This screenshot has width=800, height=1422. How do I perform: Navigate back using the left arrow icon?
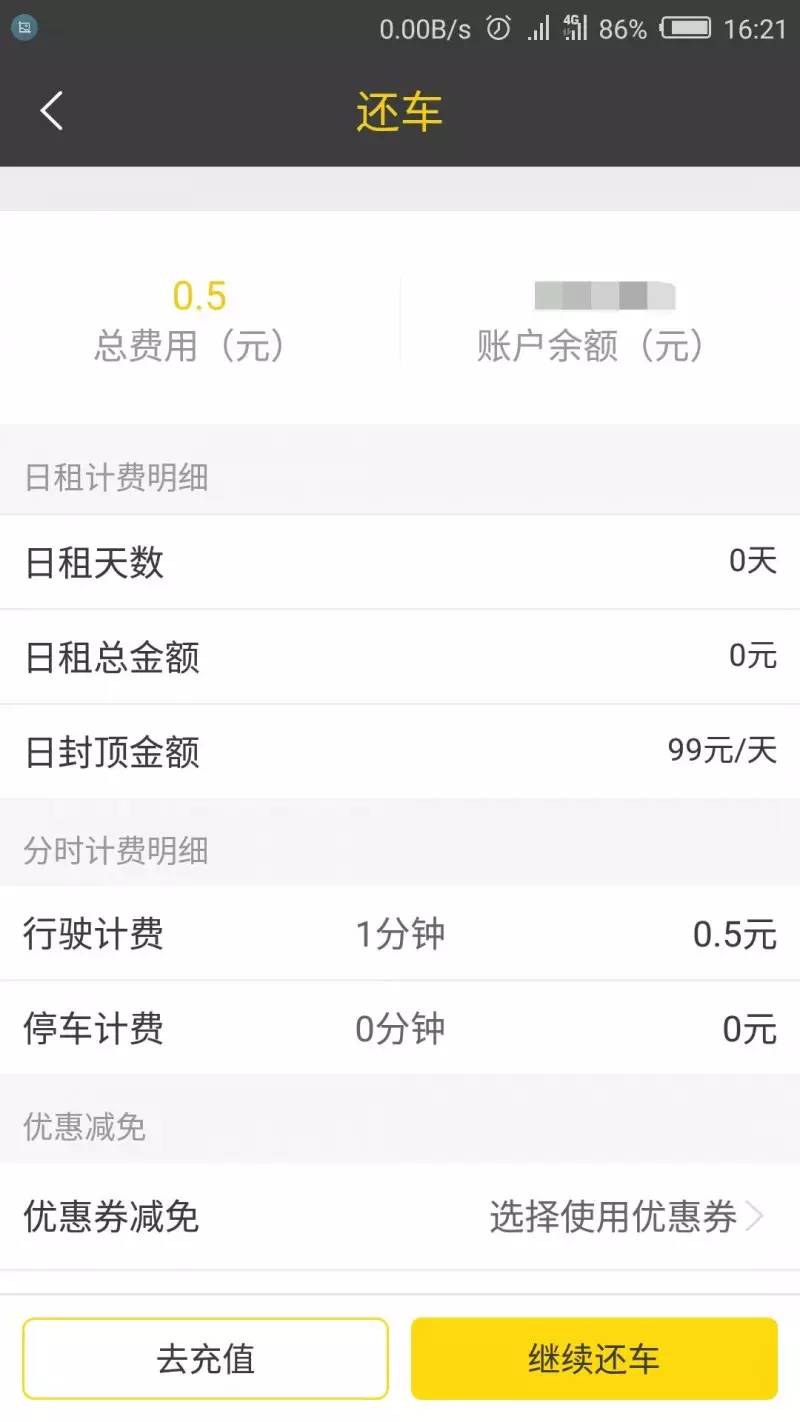click(x=51, y=111)
